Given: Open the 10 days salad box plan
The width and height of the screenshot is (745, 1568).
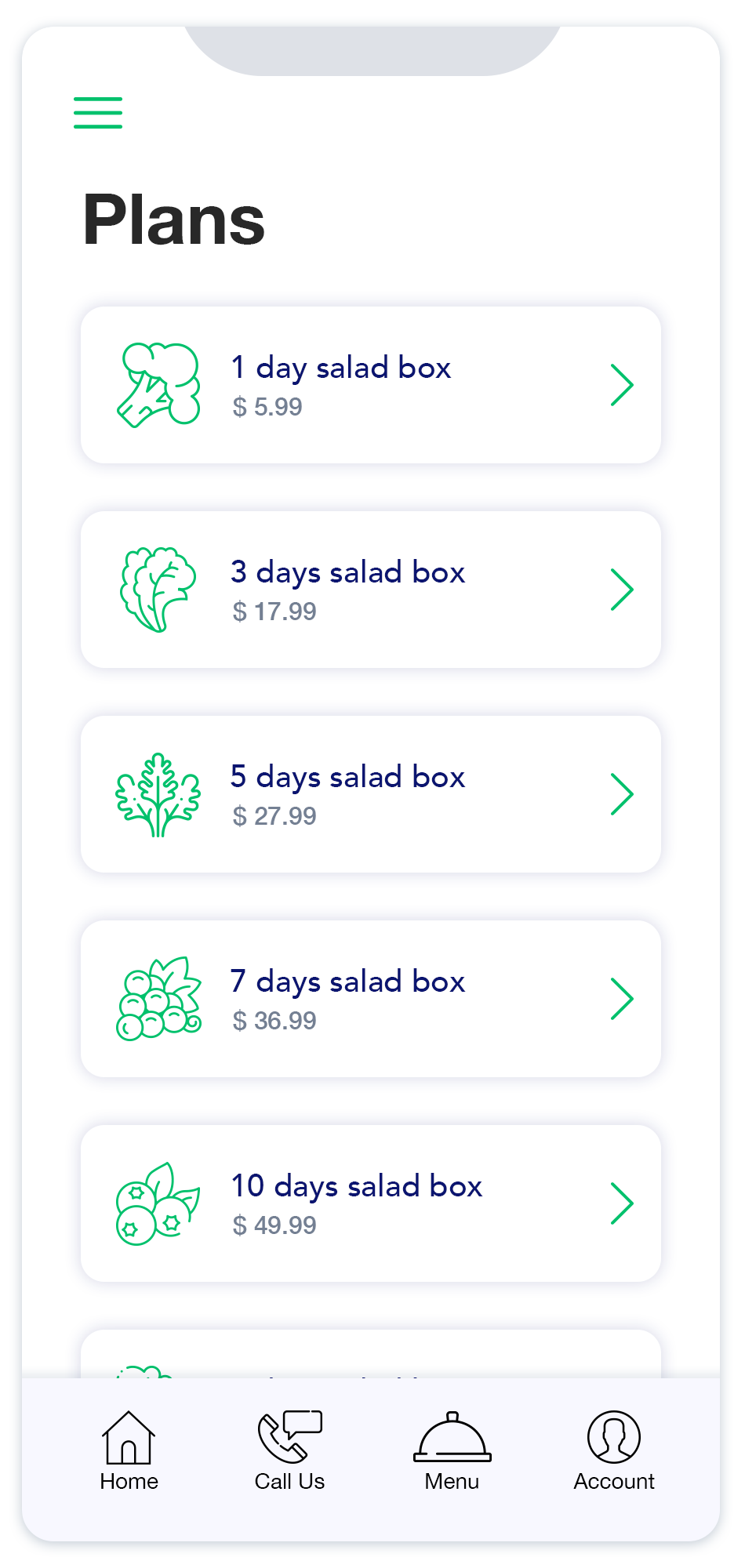Looking at the screenshot, I should (371, 1203).
